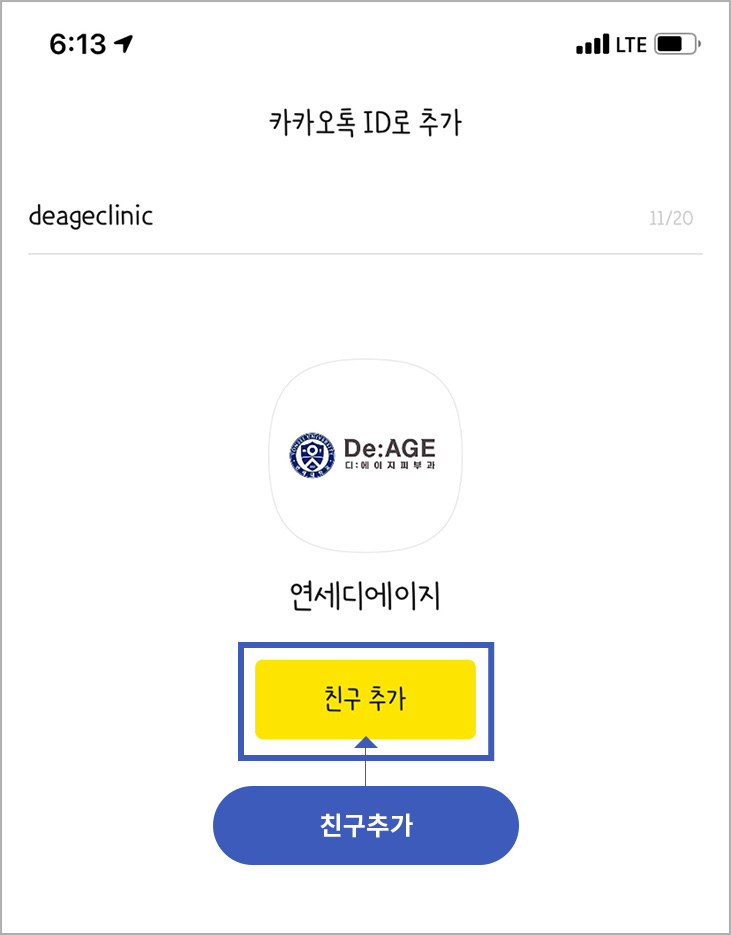
Task: Open the 연세디에이지 profile picture
Action: click(365, 455)
